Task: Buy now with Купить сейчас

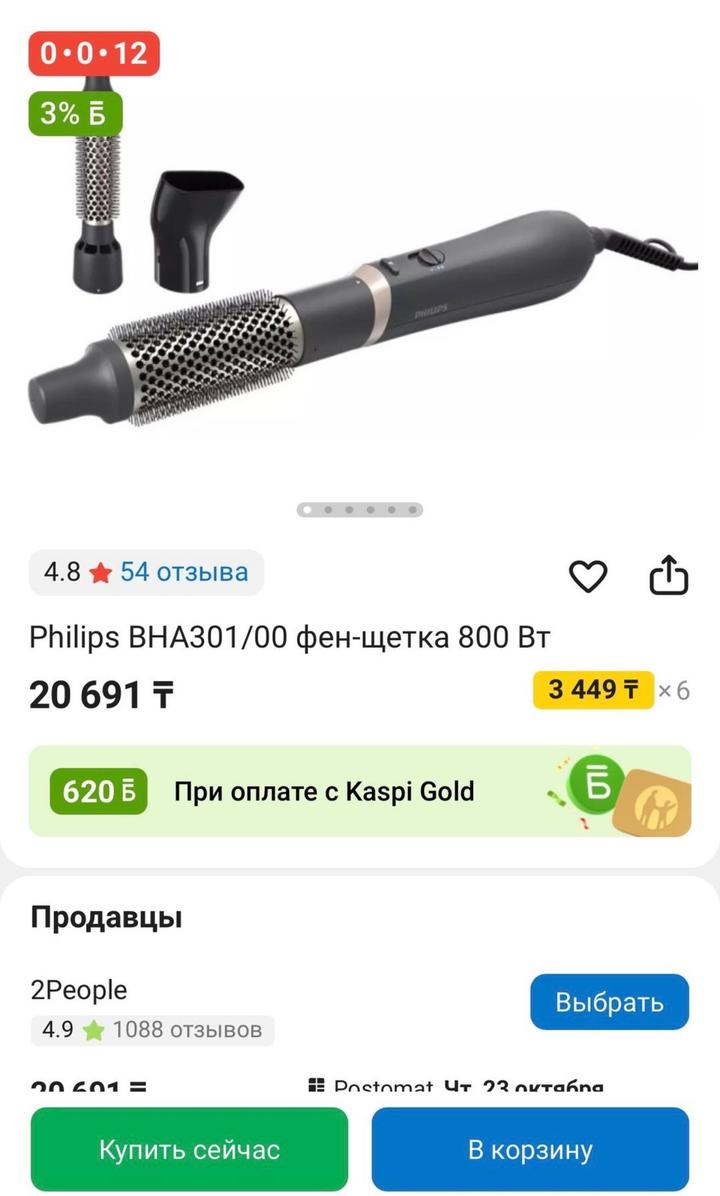Action: pyautogui.click(x=189, y=1149)
